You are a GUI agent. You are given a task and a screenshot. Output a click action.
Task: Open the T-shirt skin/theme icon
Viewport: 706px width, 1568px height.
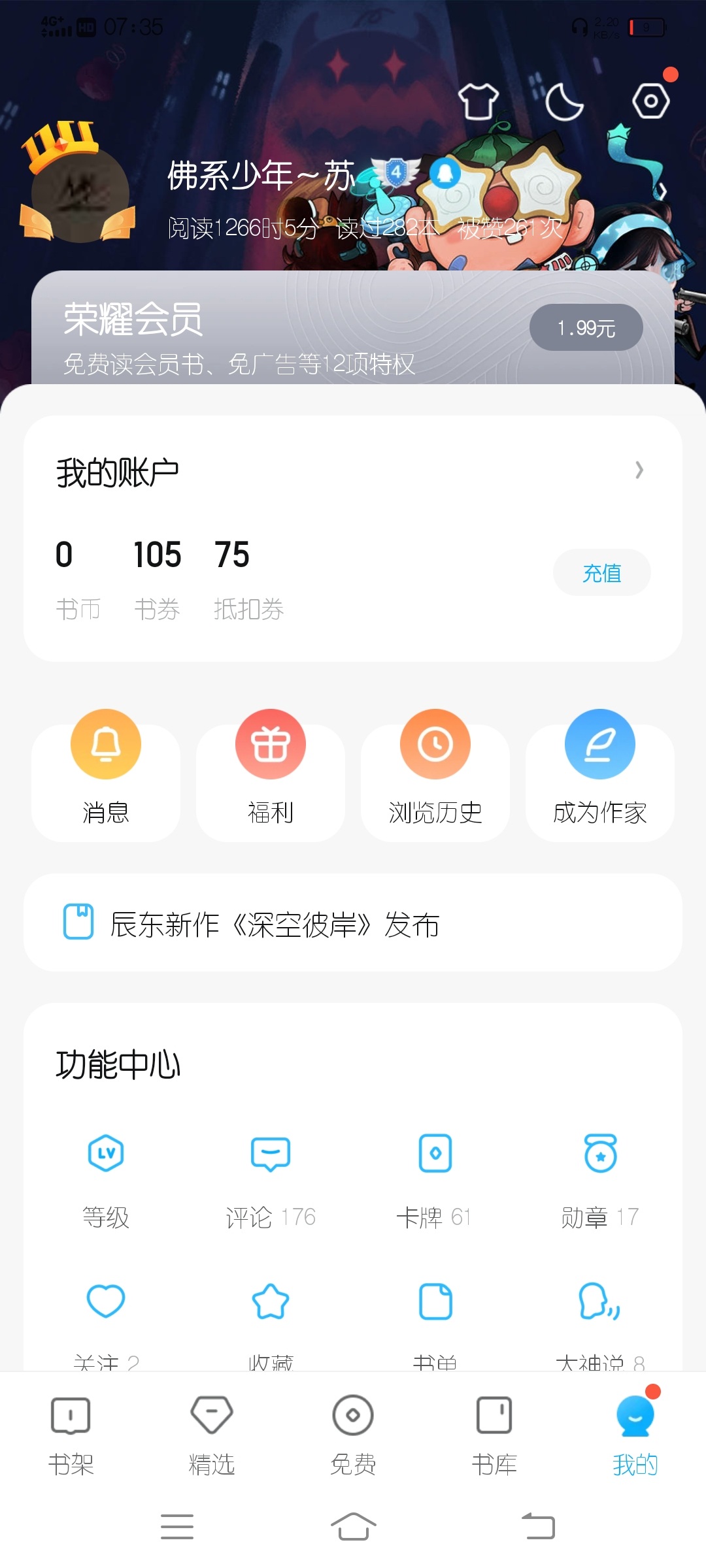pyautogui.click(x=478, y=101)
